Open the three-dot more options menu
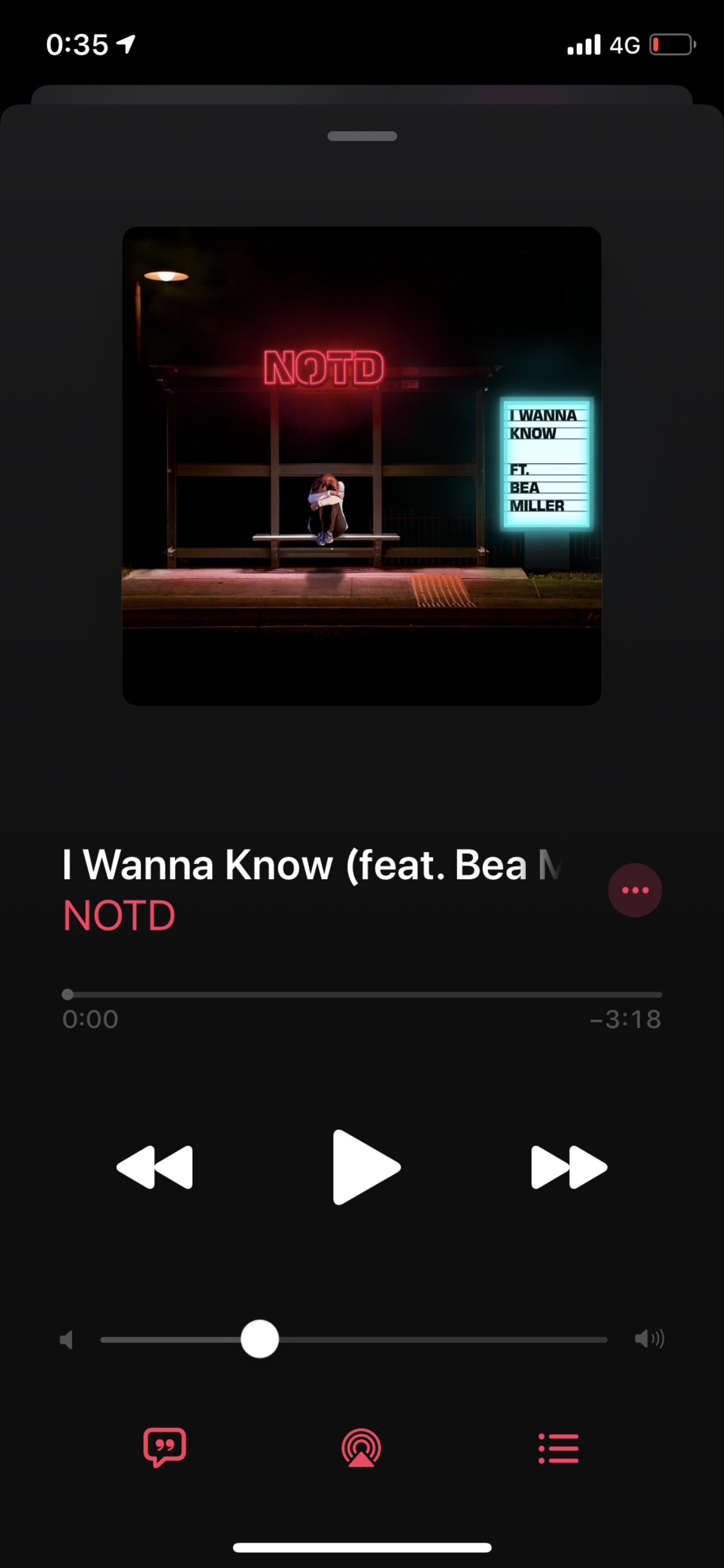Image resolution: width=724 pixels, height=1568 pixels. click(634, 890)
